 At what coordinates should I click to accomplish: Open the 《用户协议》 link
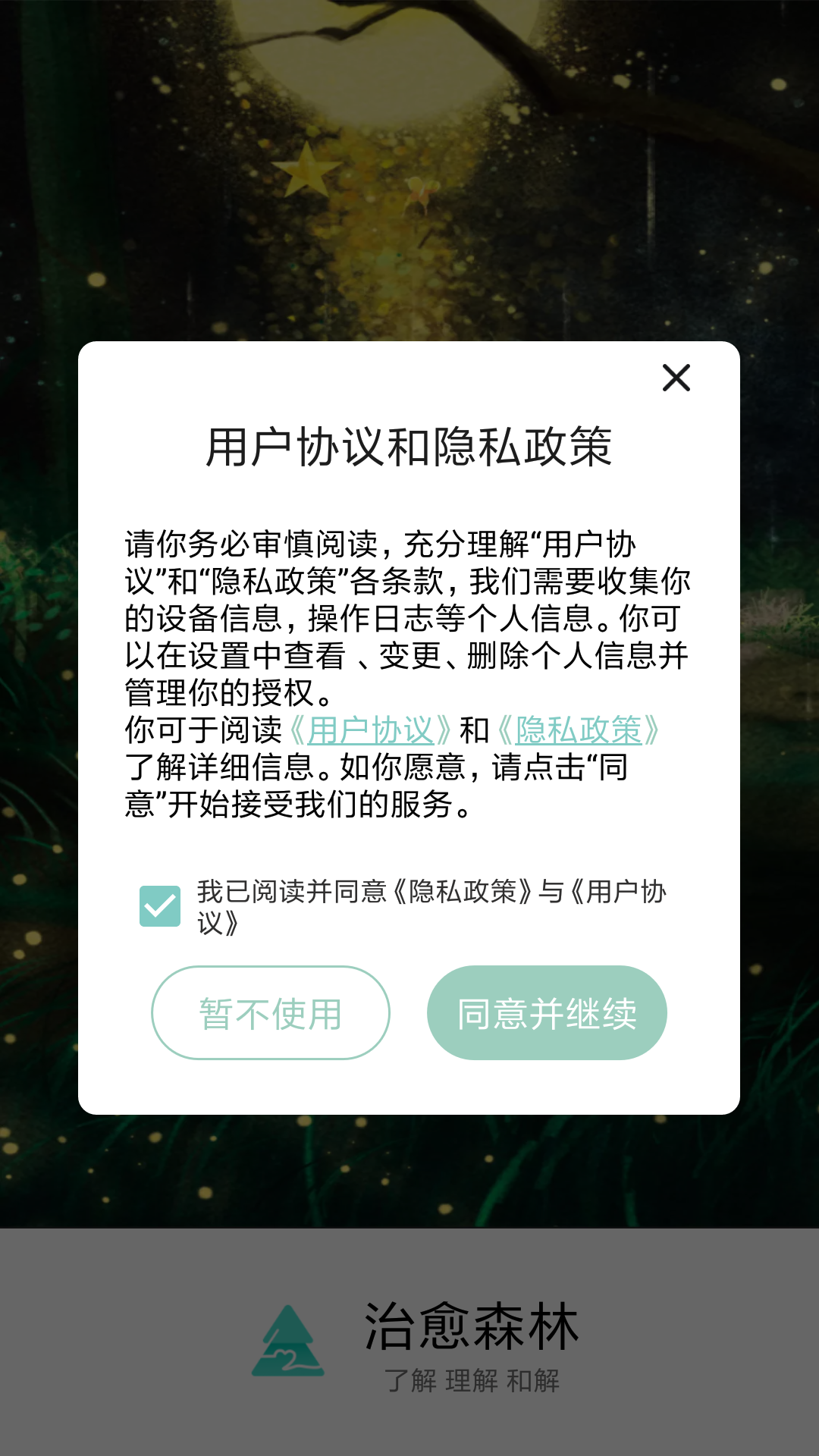pyautogui.click(x=370, y=730)
